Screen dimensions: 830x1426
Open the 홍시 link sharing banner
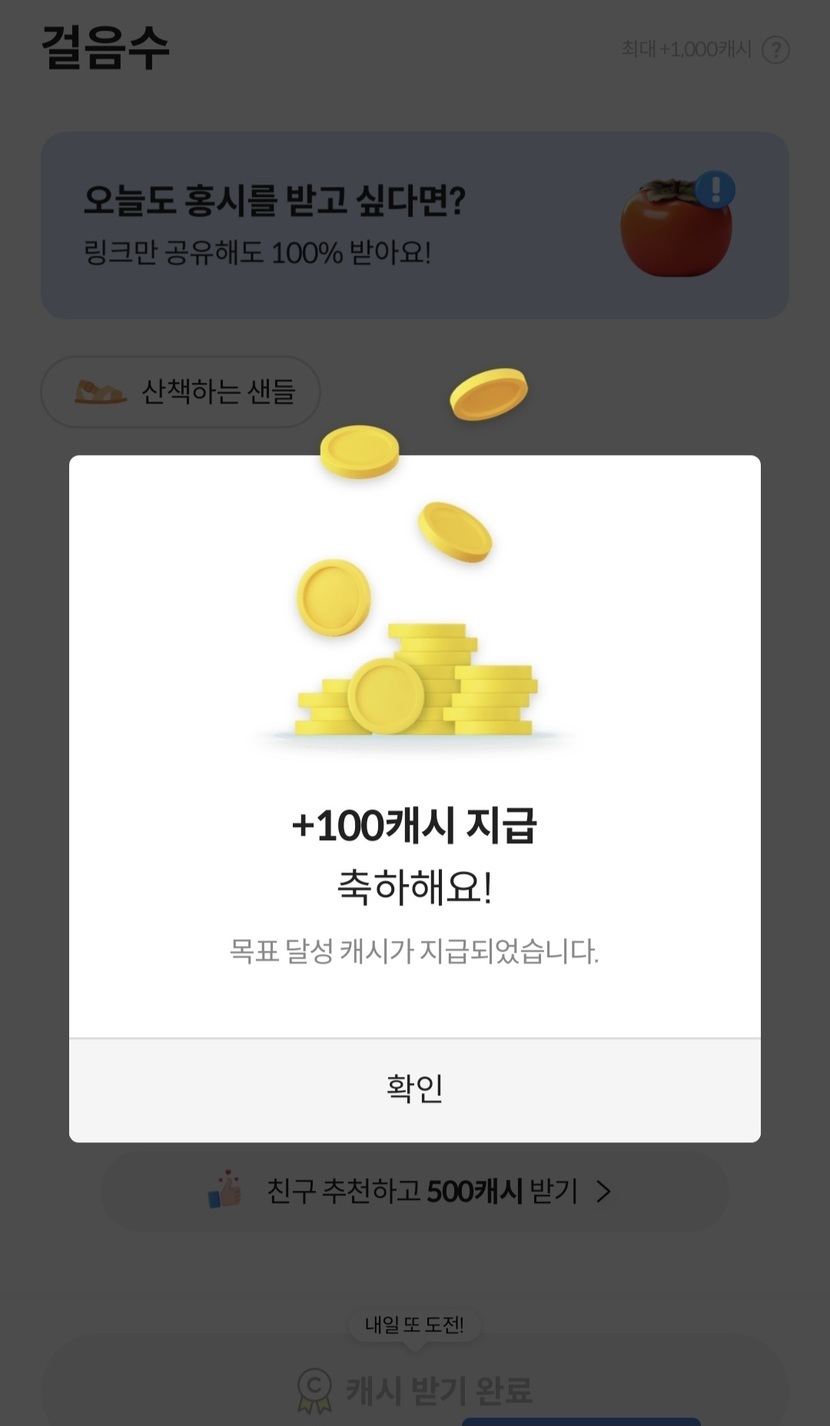coord(414,226)
